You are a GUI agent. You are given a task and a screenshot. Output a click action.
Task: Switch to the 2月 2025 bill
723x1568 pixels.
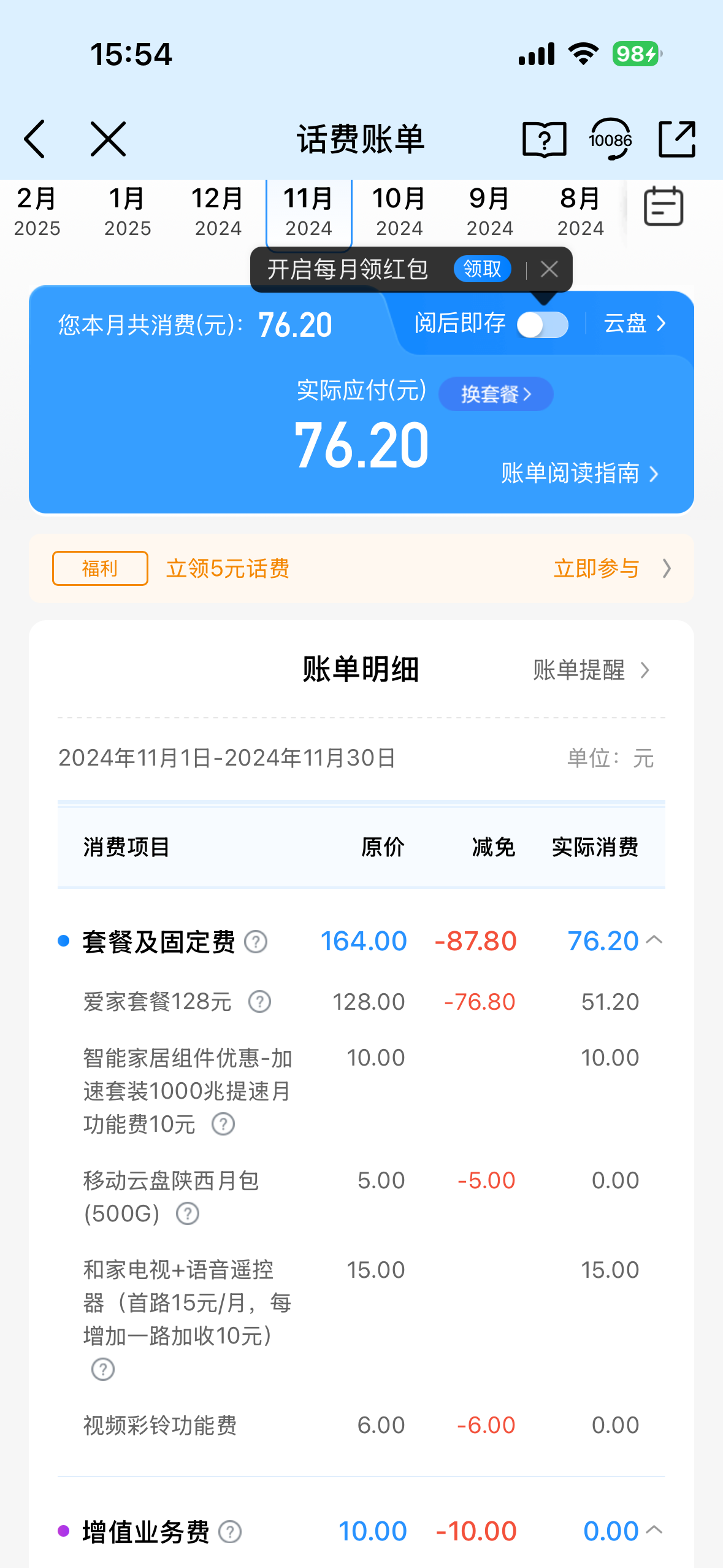[x=37, y=212]
